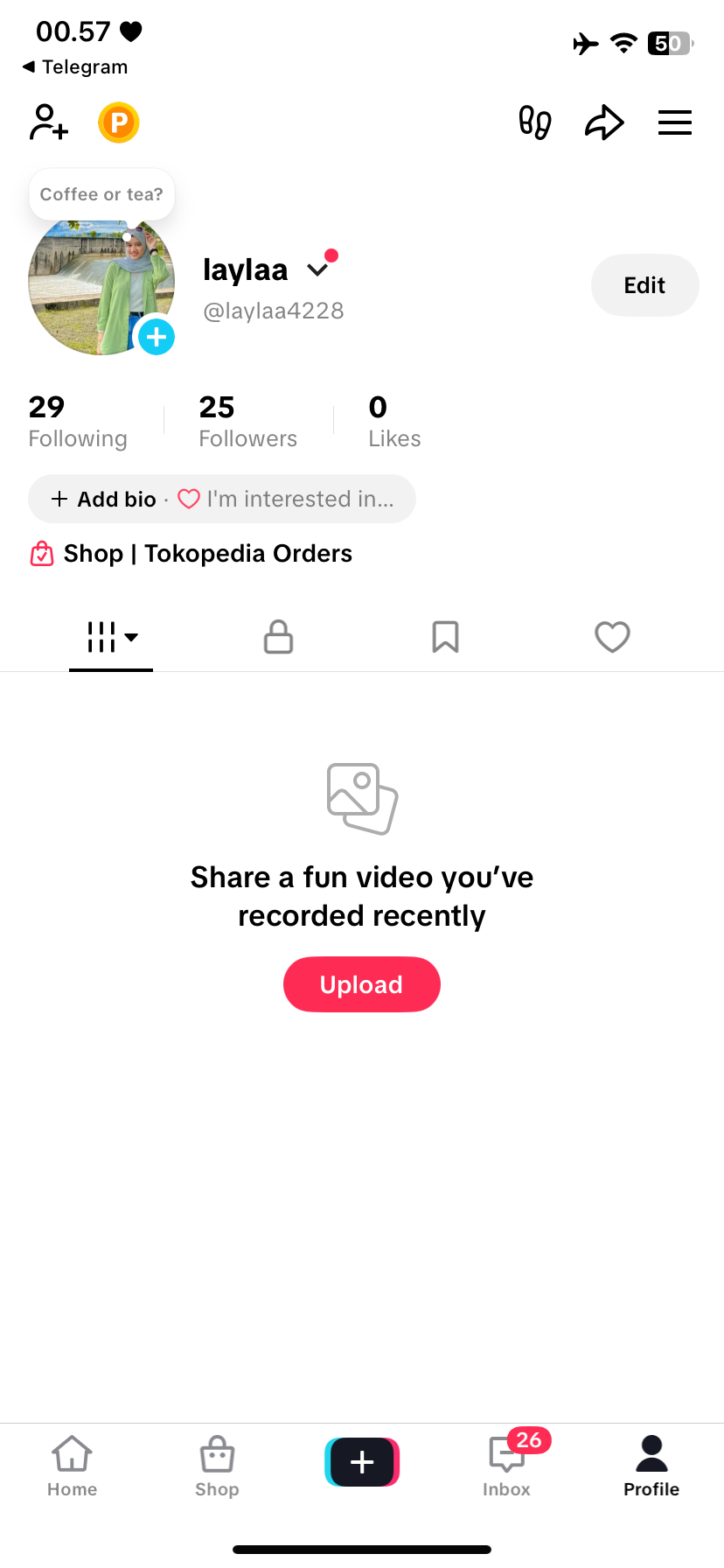This screenshot has height=1568, width=724.
Task: Expand the laylaa account switcher
Action: pos(317,269)
